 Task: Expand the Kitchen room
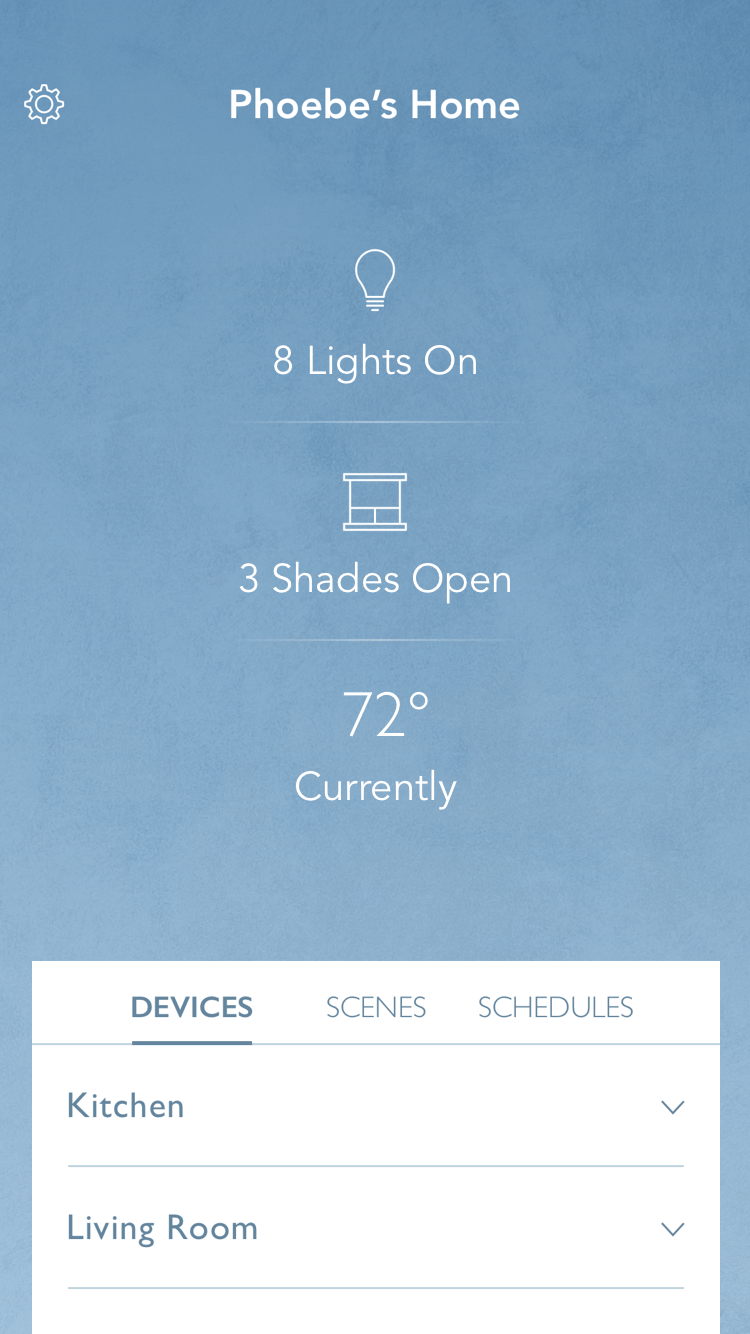(x=375, y=1106)
